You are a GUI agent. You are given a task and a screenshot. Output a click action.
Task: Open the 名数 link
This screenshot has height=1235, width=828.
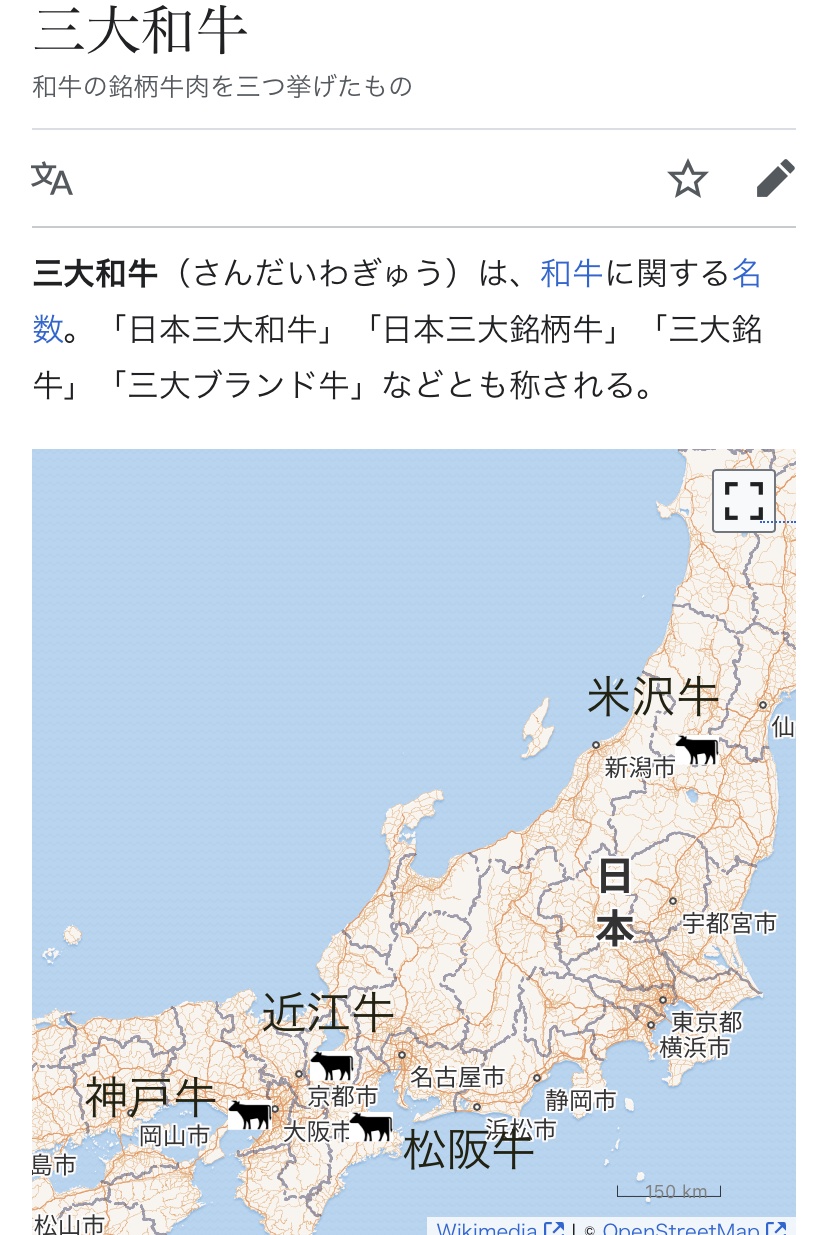tap(746, 272)
